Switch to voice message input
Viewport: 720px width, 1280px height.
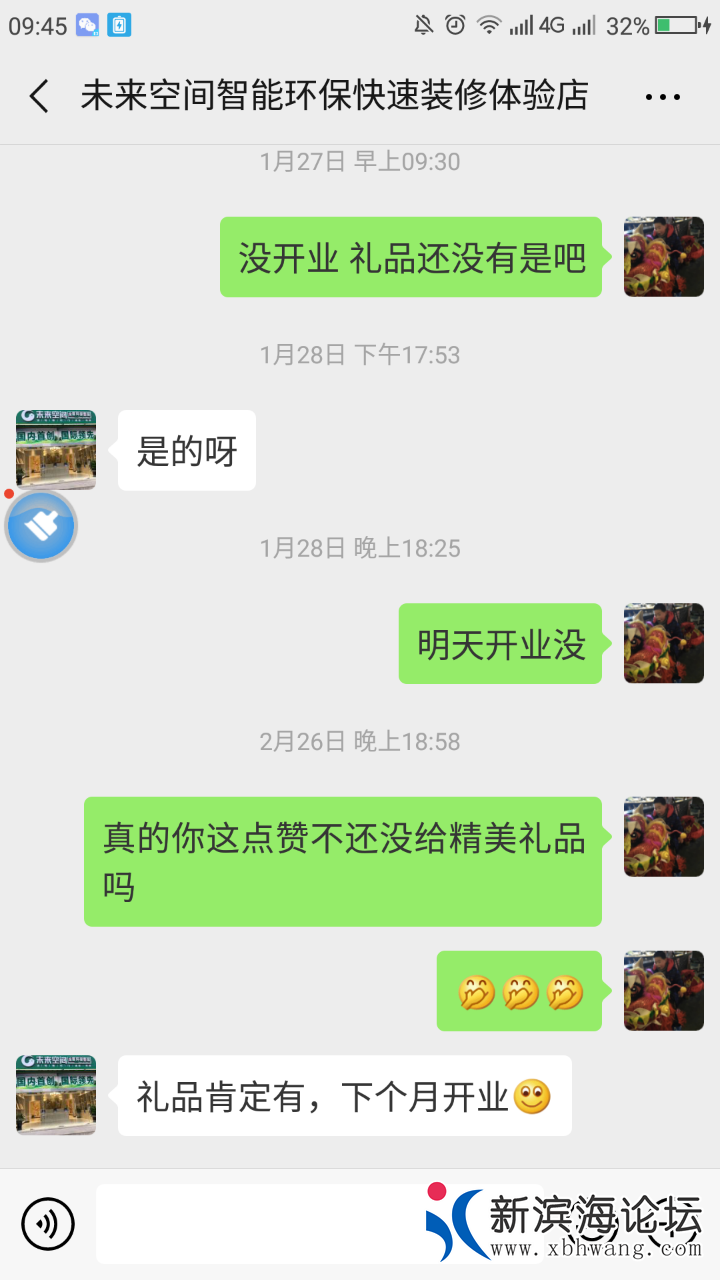coord(48,1223)
